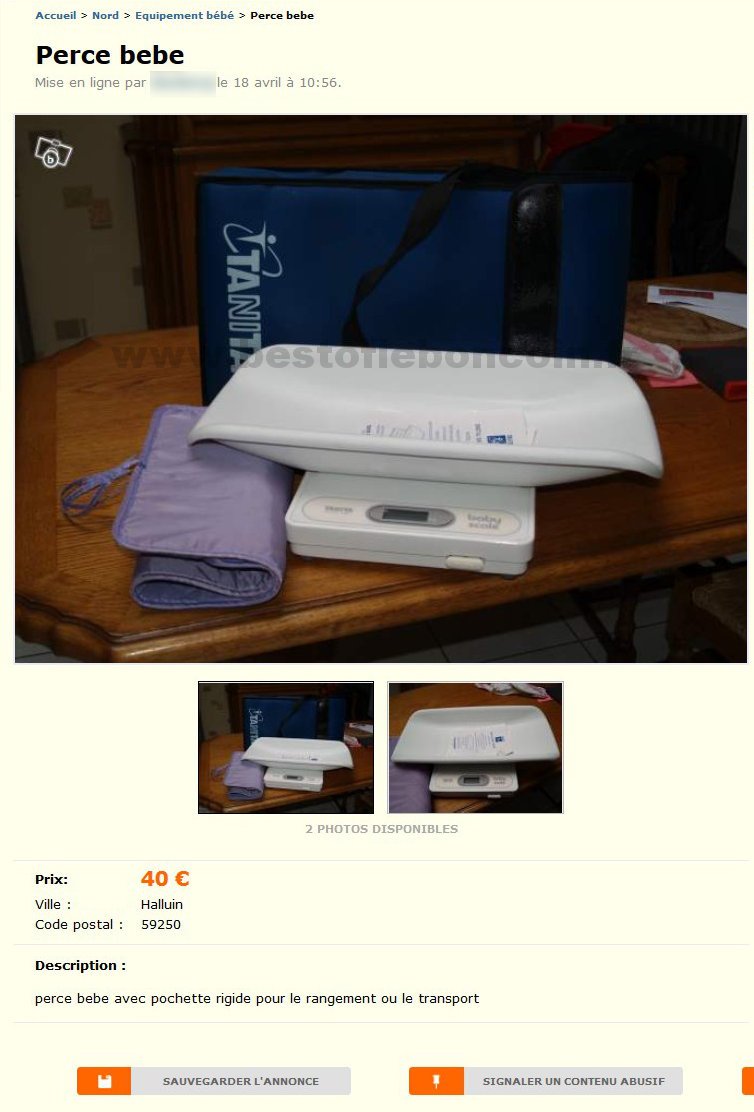Open the Equipement bébé category link
Screen dimensions: 754x1112
[184, 16]
